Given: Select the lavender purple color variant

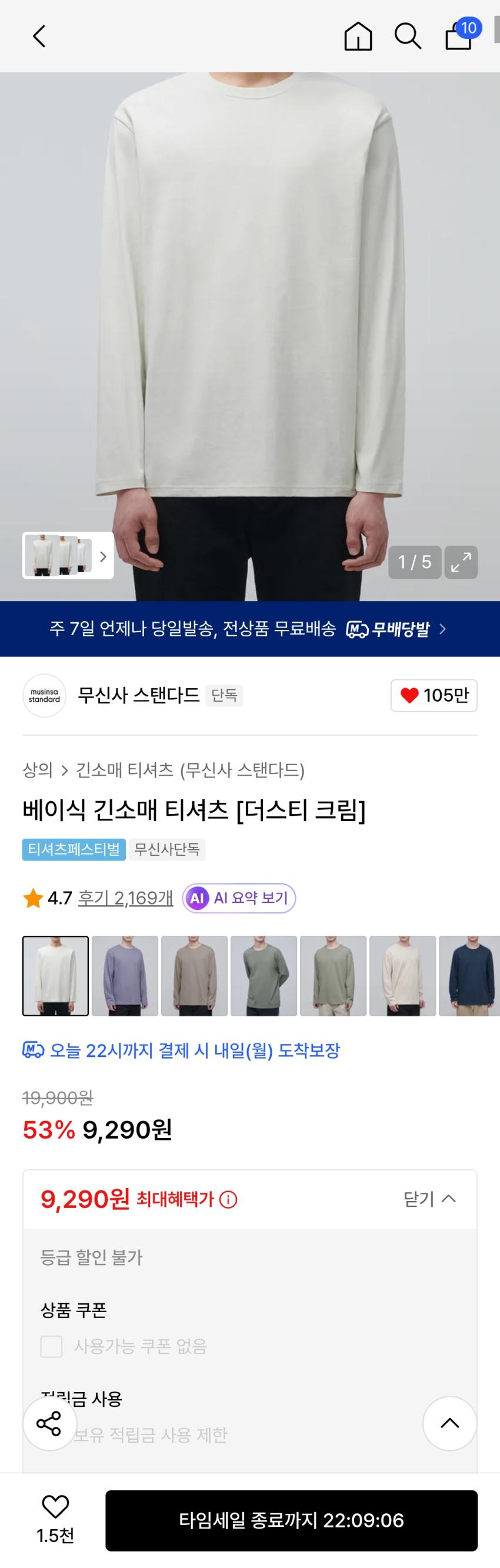Looking at the screenshot, I should click(x=125, y=976).
